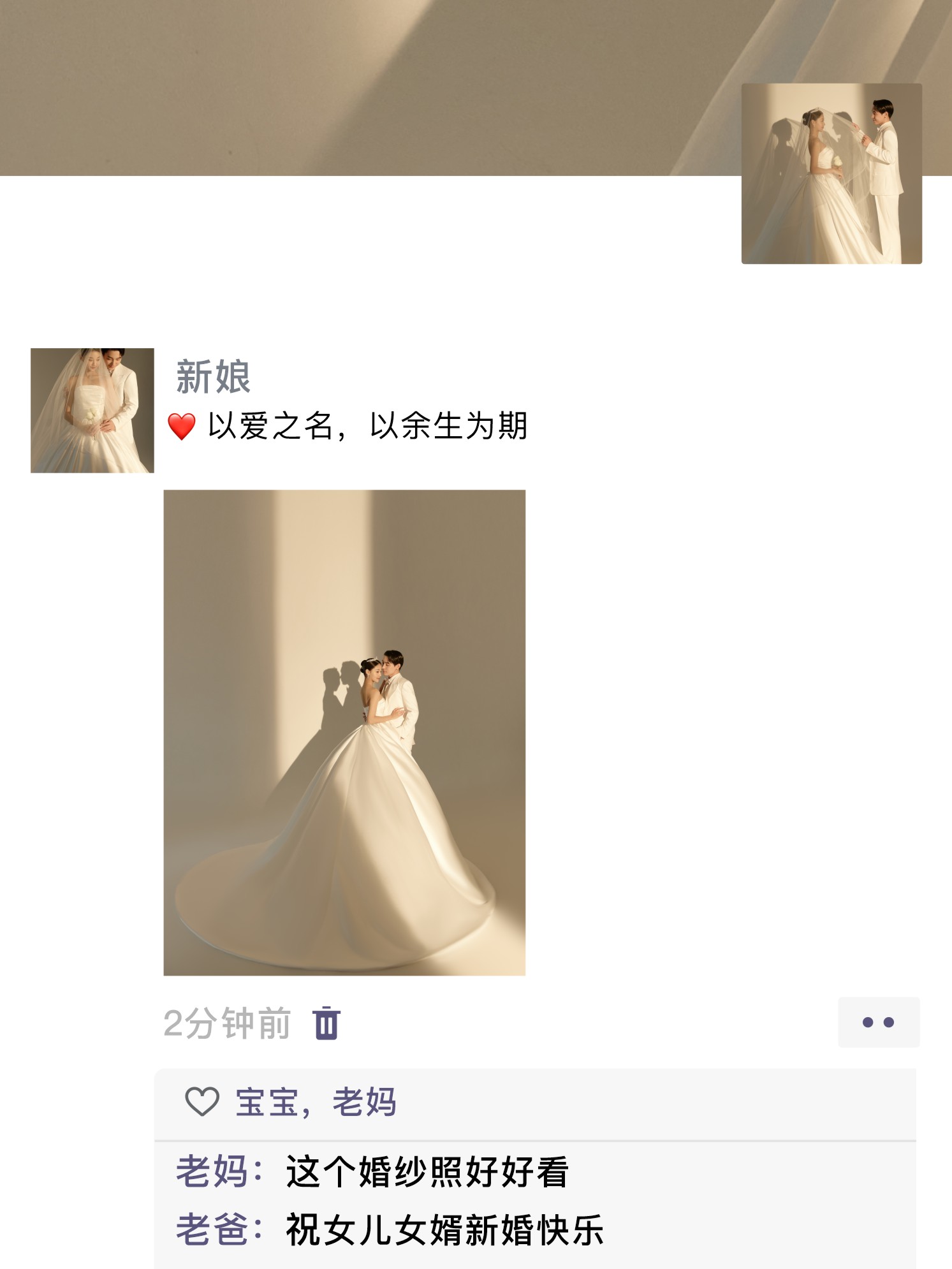This screenshot has height=1269, width=952.
Task: Delete this post with the trash icon
Action: (326, 1023)
